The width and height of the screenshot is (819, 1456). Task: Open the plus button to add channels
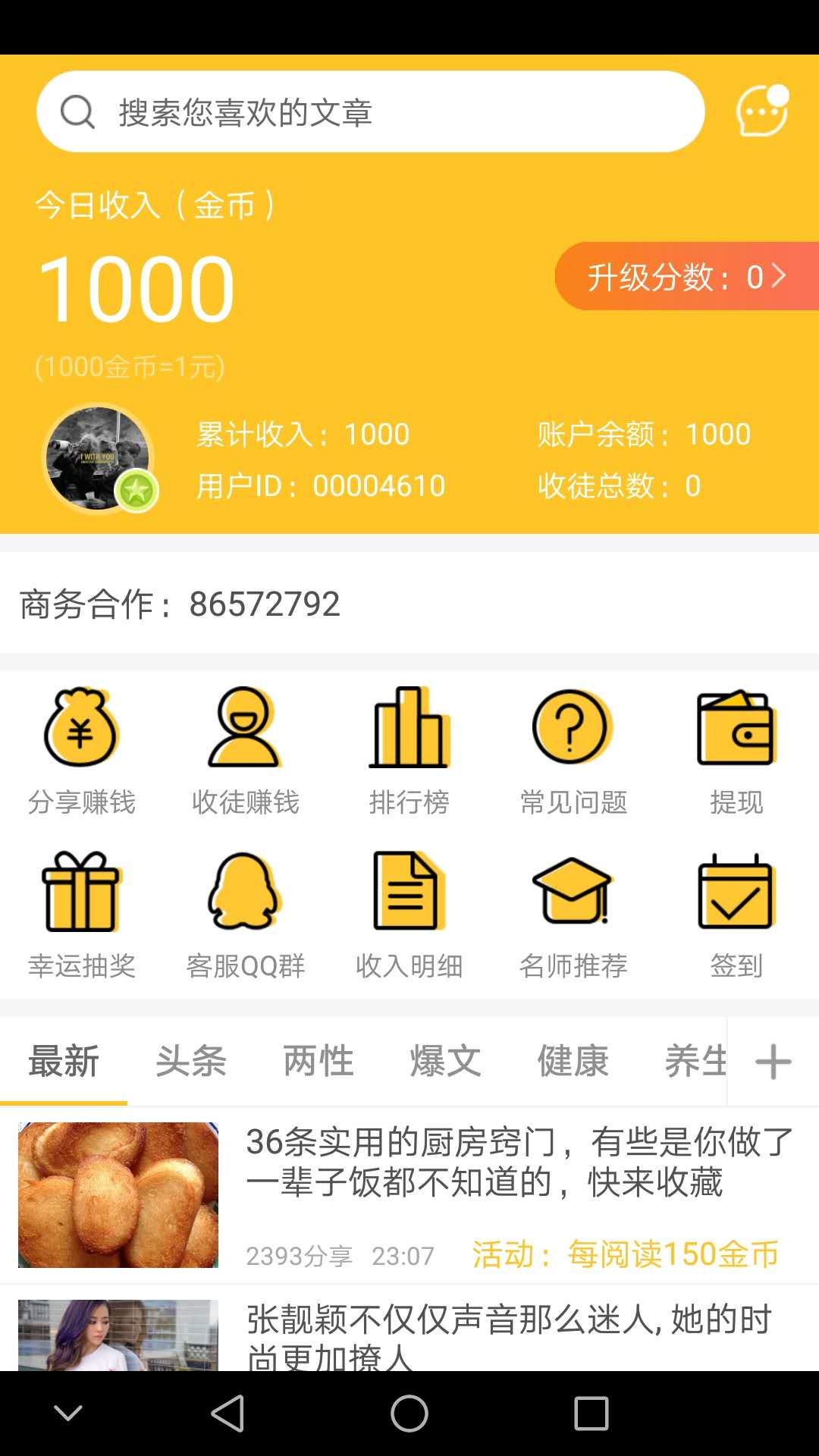(x=773, y=1061)
